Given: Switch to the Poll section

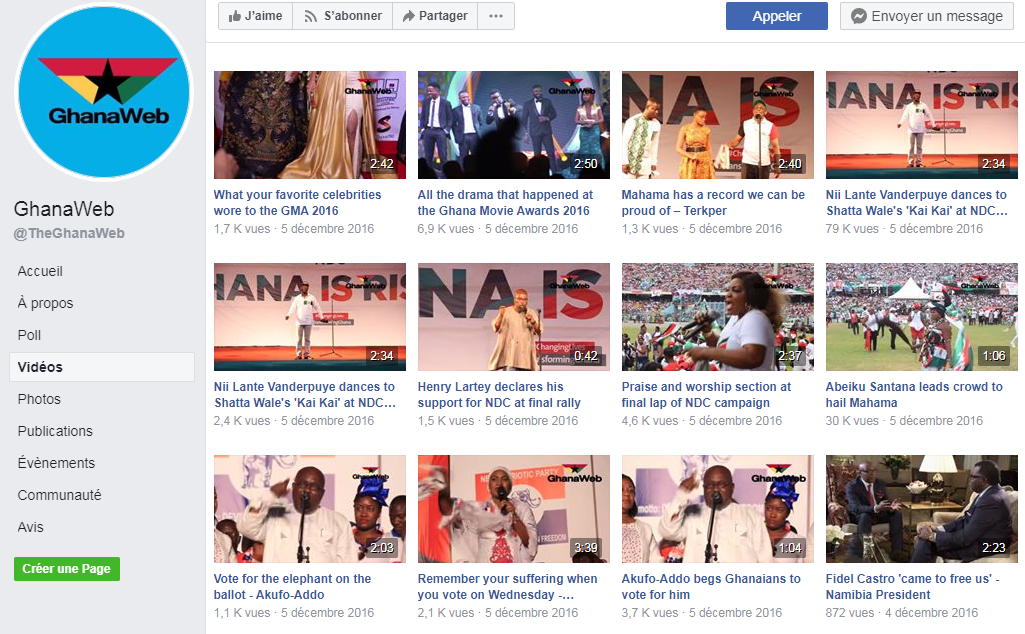Looking at the screenshot, I should [x=29, y=335].
